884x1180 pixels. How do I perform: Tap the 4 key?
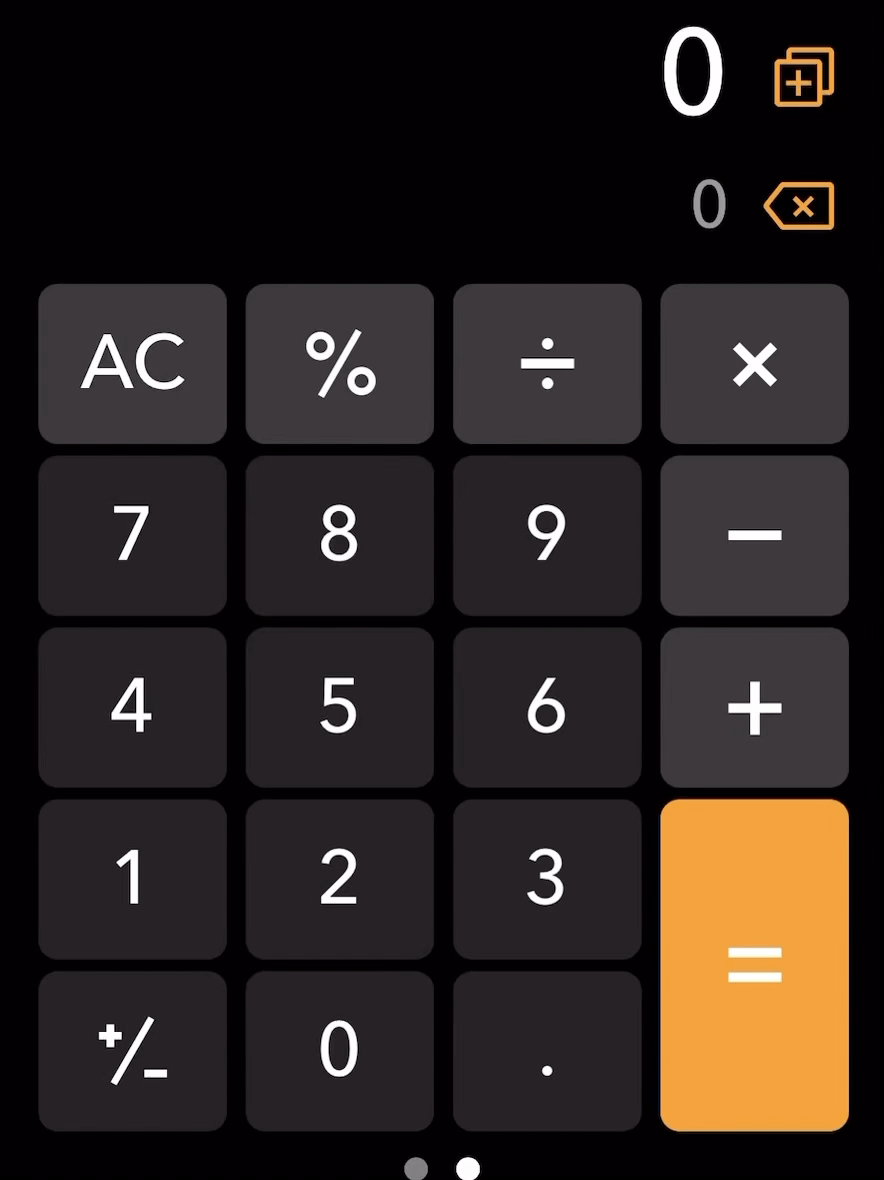132,707
